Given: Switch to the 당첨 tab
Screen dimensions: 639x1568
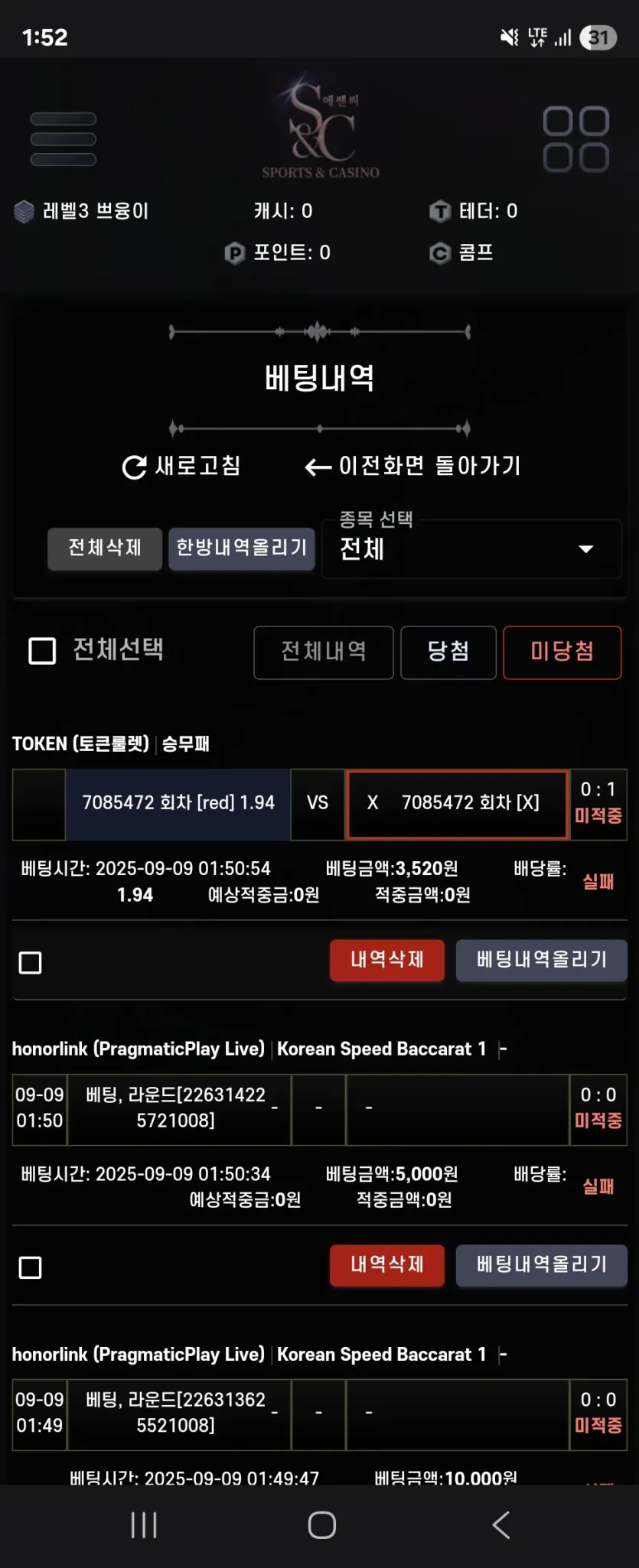Looking at the screenshot, I should tap(448, 652).
